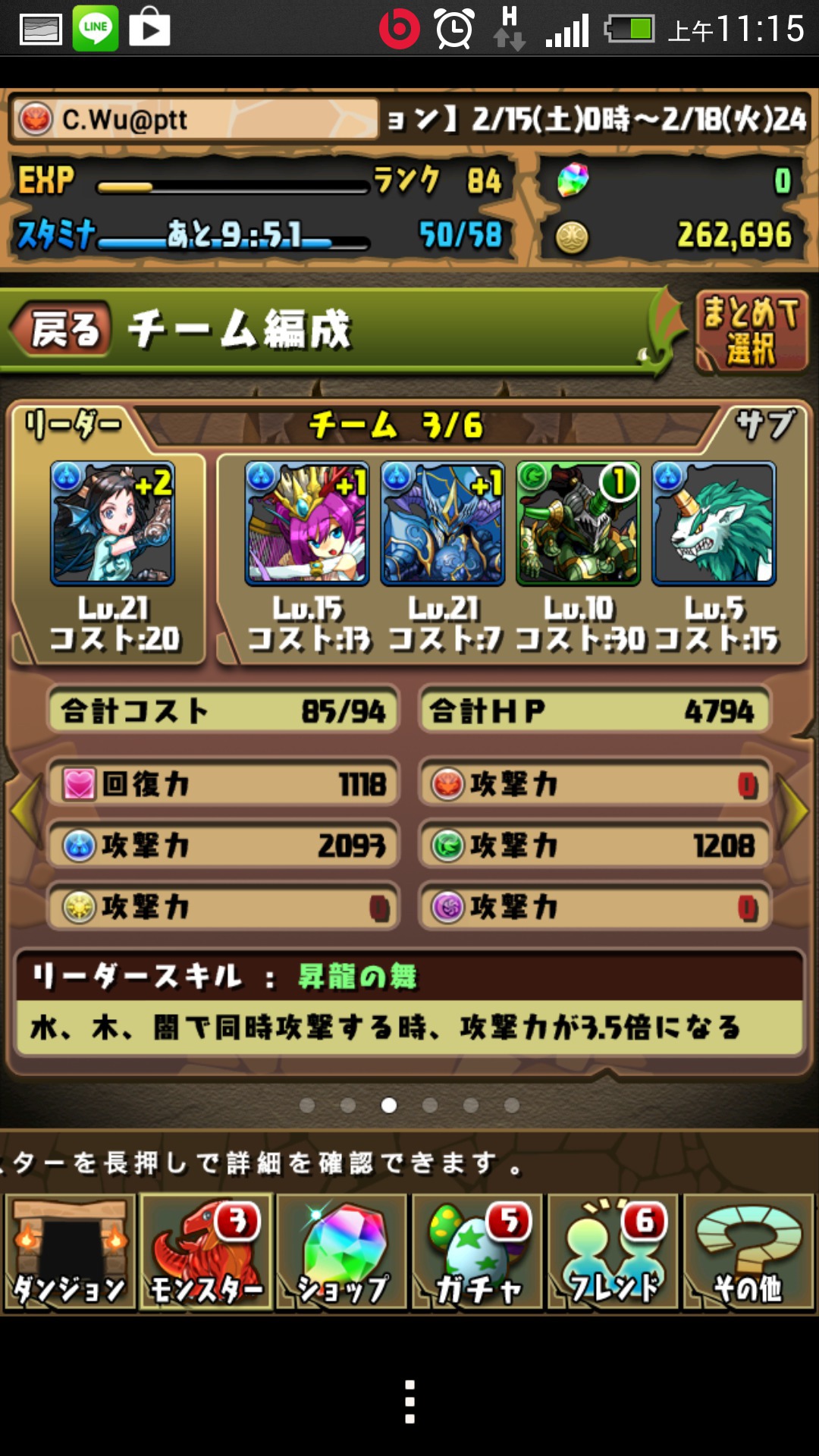Go to previous team with left arrow
The image size is (819, 1456).
tap(26, 810)
